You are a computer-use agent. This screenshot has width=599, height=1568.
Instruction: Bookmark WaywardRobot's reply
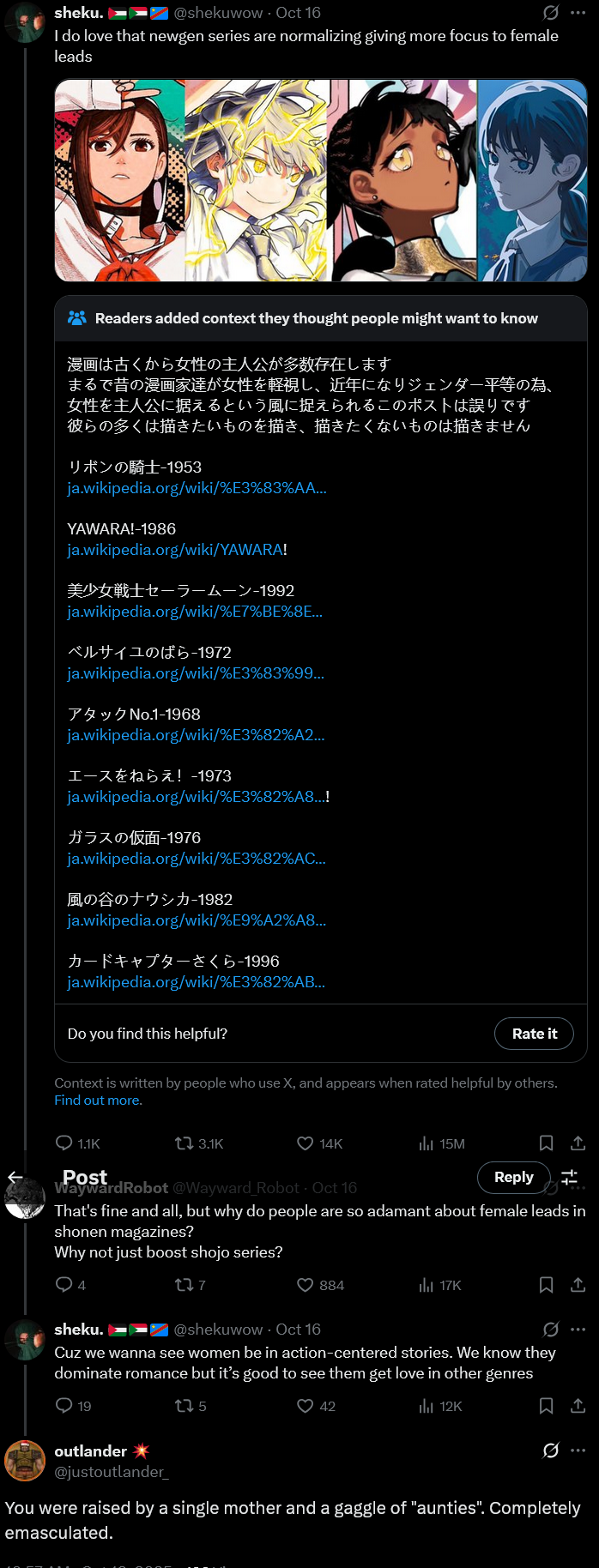coord(546,1285)
